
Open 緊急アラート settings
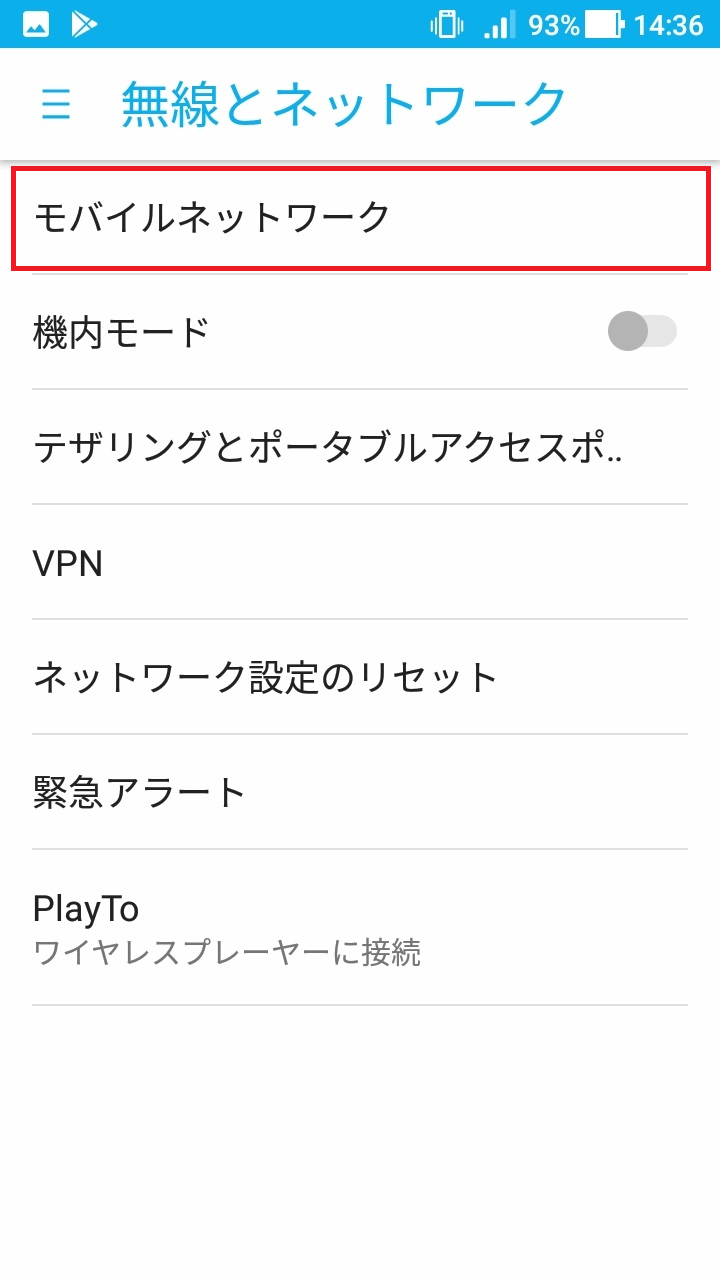(360, 790)
